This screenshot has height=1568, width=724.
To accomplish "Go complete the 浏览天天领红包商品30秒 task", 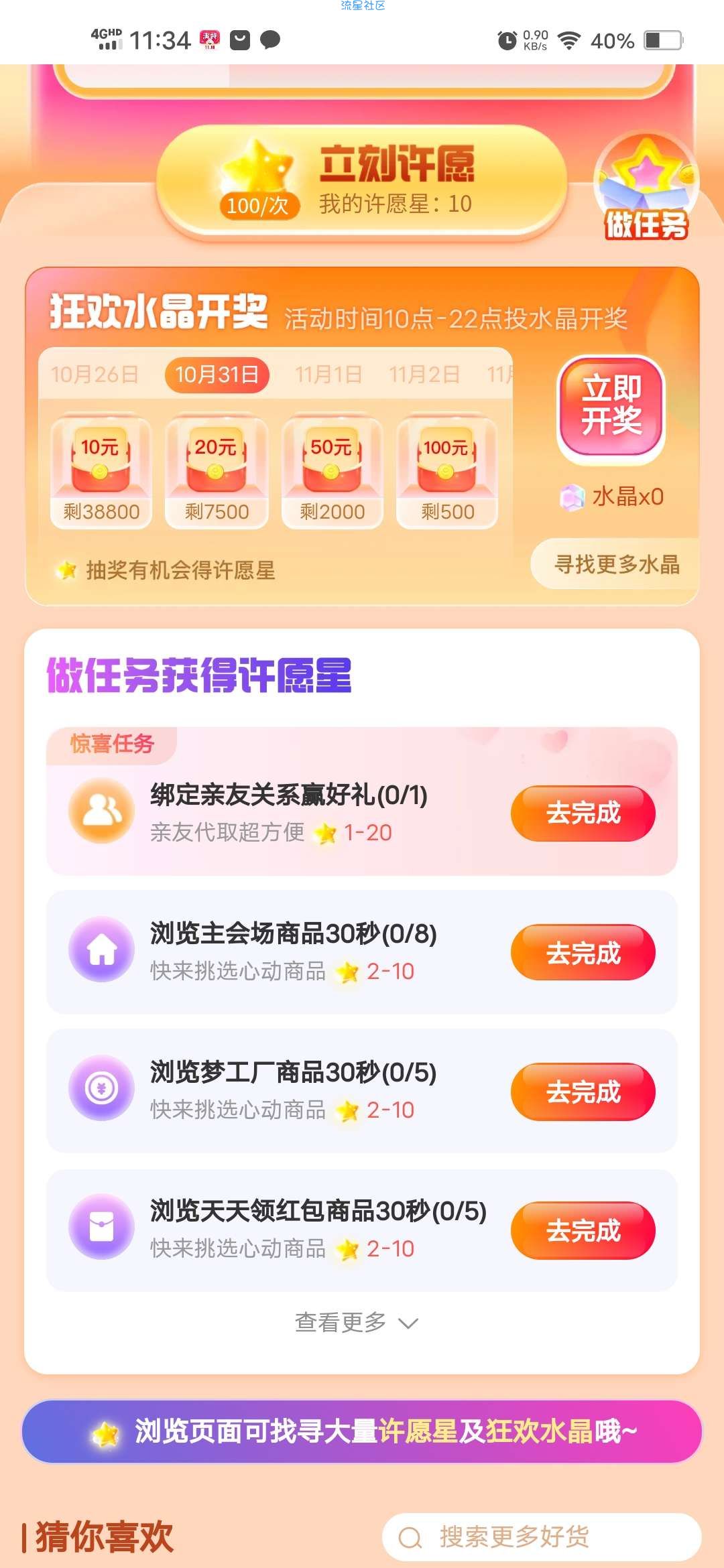I will click(x=583, y=1231).
